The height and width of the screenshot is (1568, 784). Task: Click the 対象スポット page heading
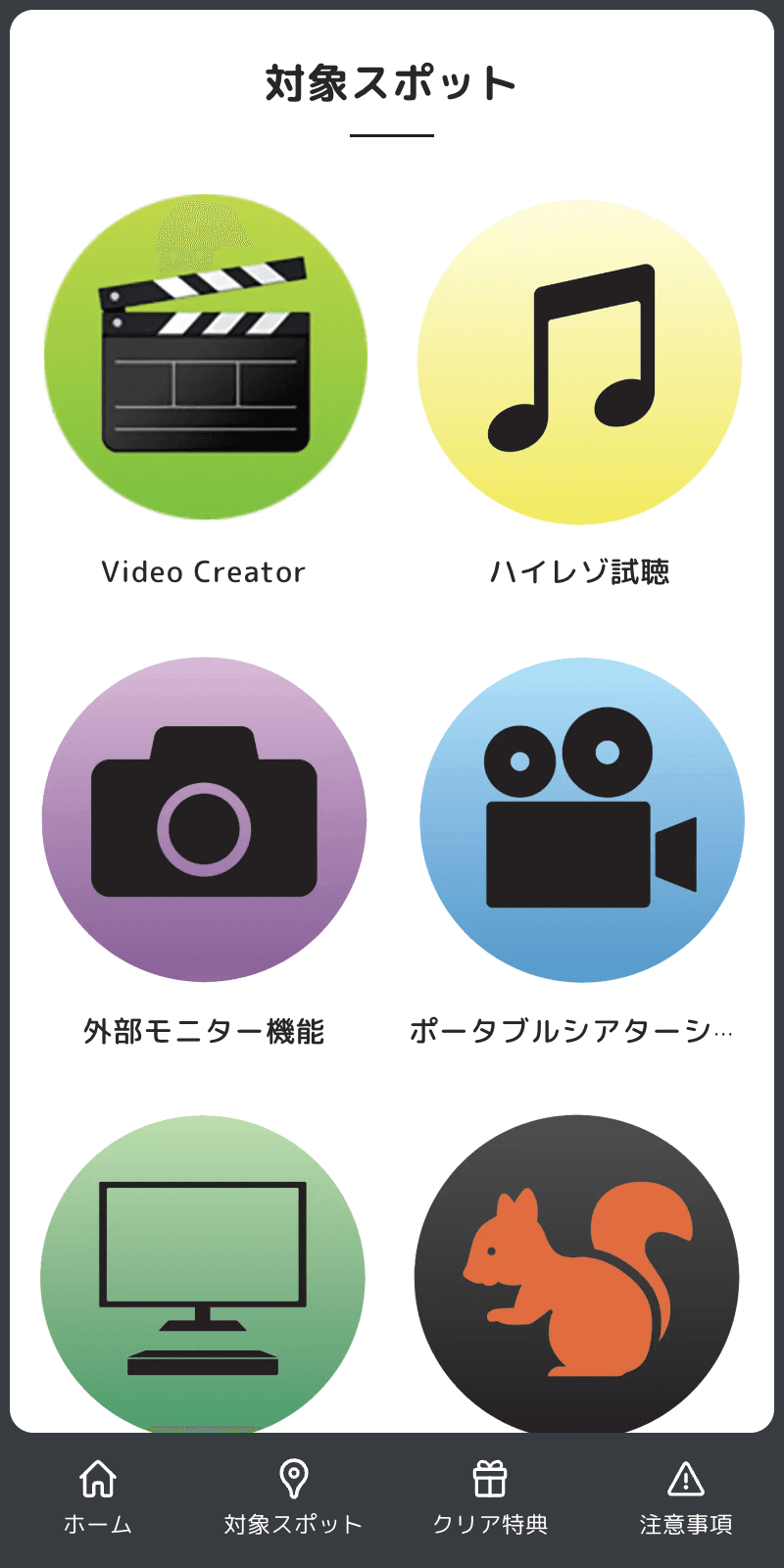pos(392,82)
